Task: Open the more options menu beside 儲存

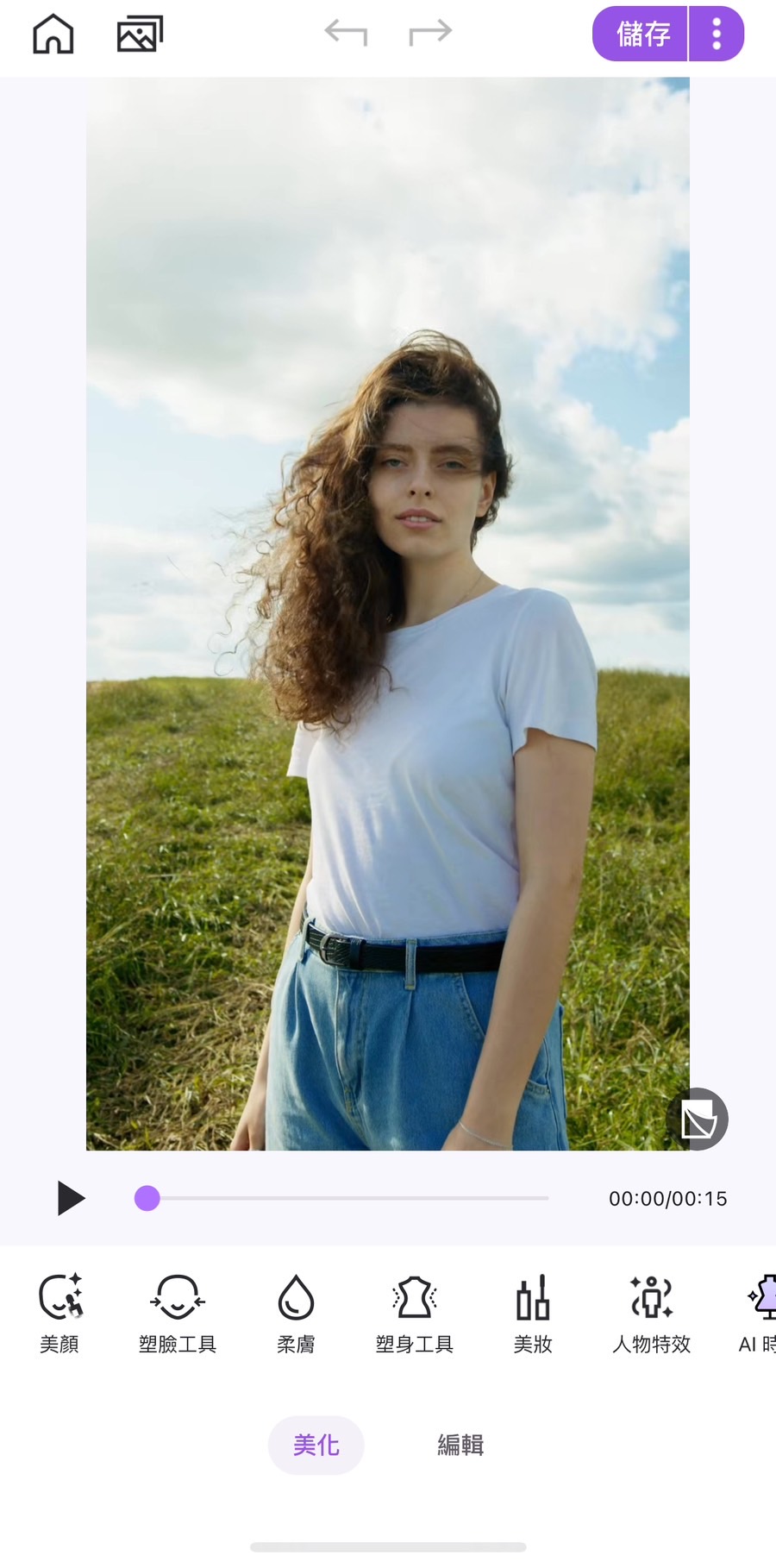Action: 717,34
